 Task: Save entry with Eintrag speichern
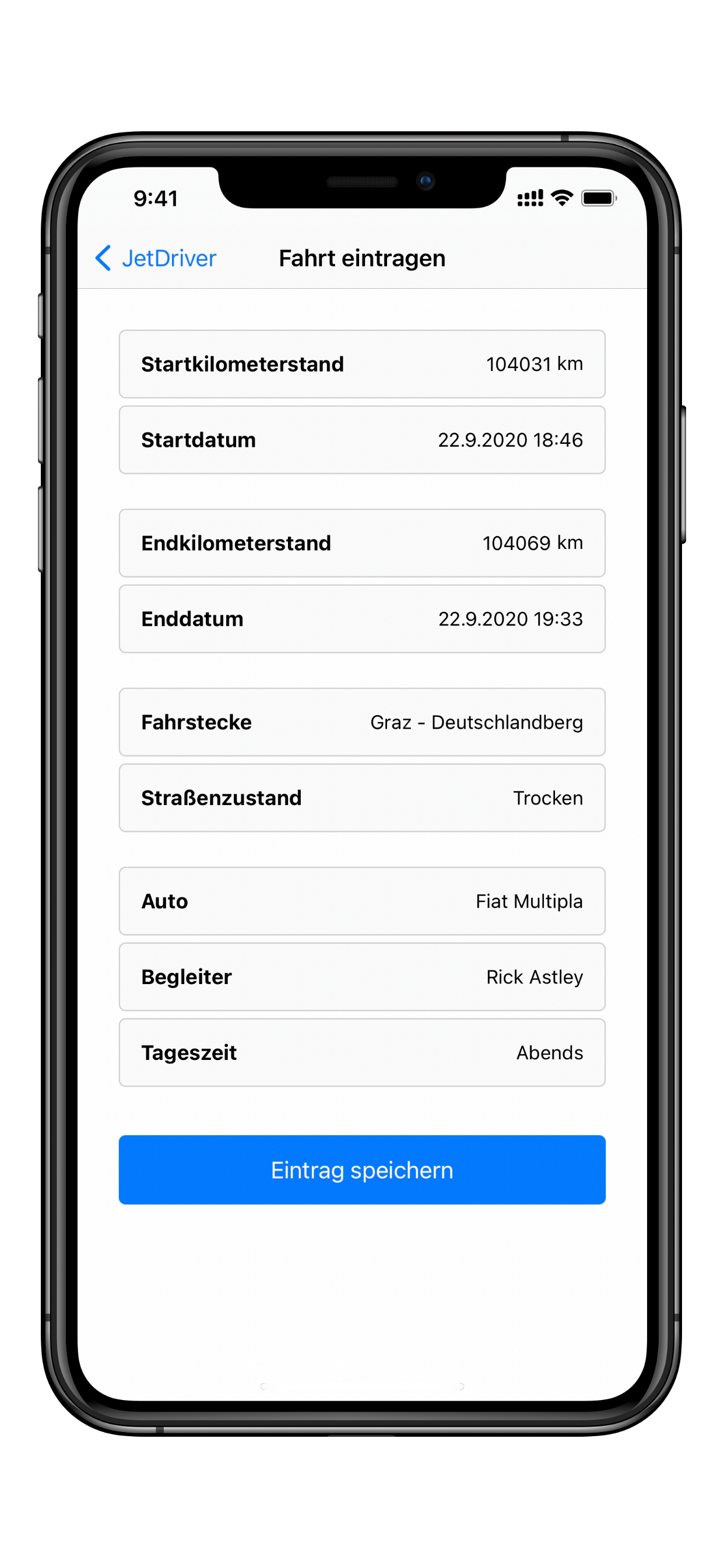362,1170
